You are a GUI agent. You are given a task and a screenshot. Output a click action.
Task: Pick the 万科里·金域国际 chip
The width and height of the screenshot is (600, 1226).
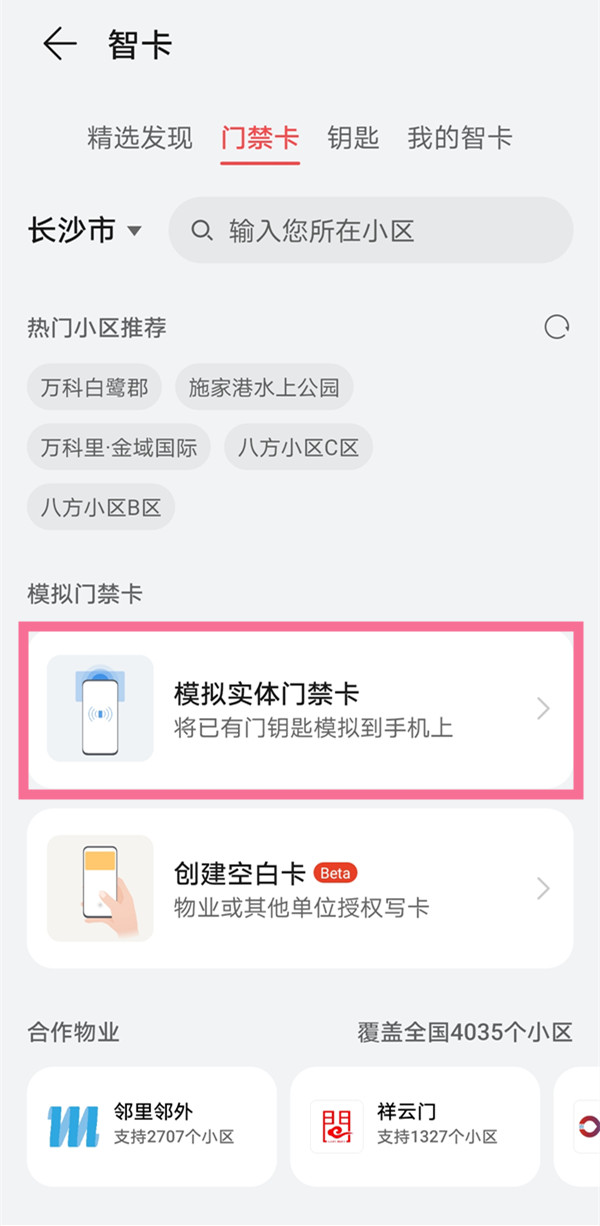click(119, 447)
